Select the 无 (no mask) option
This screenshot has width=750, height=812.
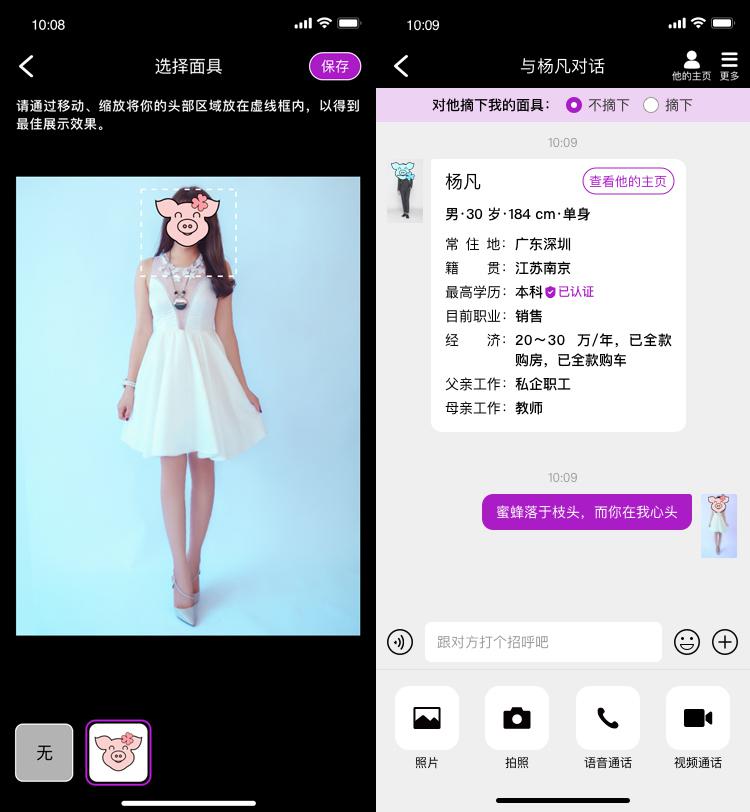44,752
